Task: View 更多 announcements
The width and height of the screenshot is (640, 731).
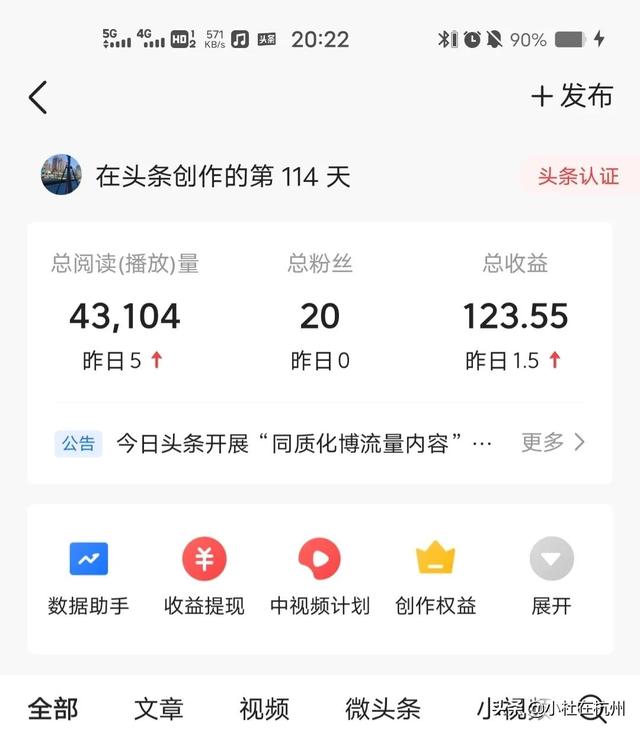Action: click(552, 442)
